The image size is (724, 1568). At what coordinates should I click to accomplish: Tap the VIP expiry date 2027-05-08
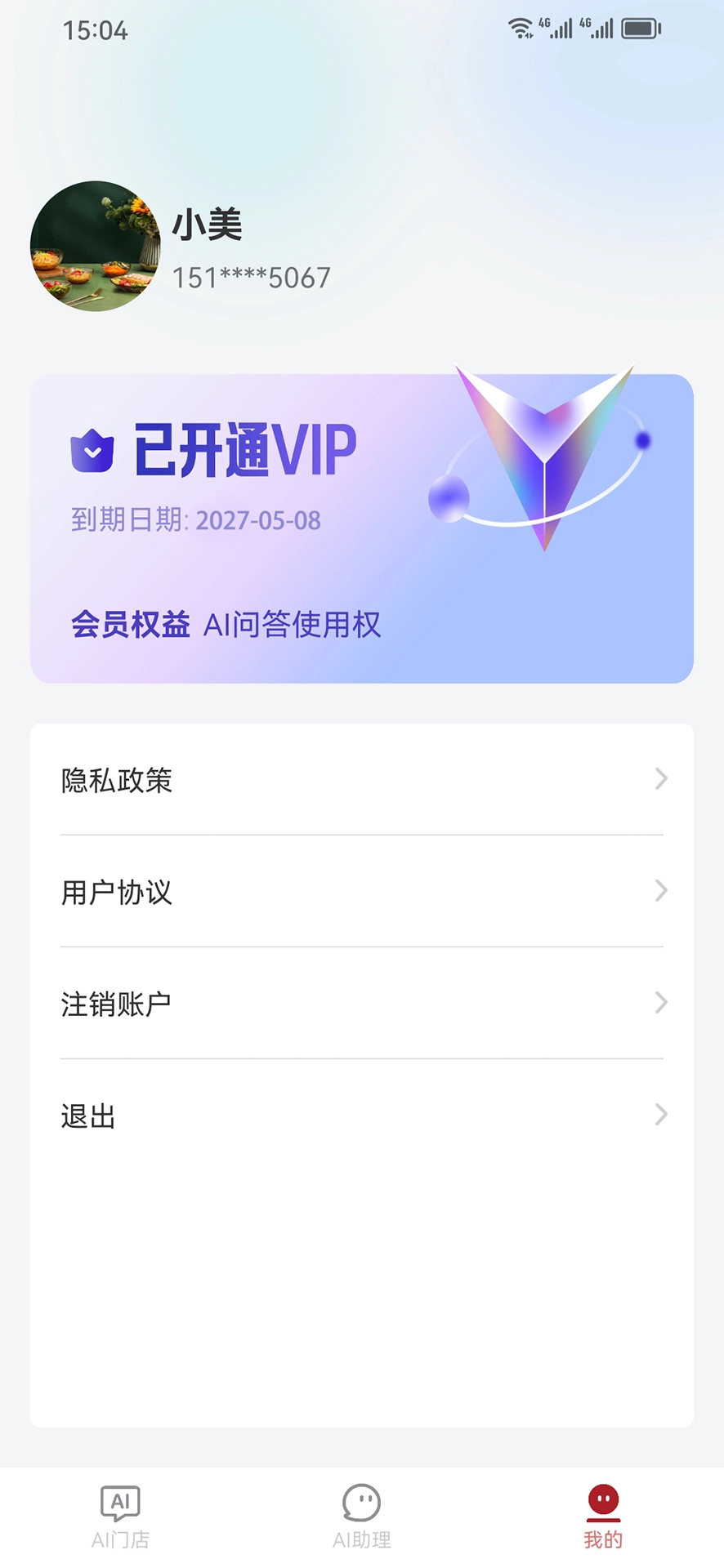(x=258, y=520)
